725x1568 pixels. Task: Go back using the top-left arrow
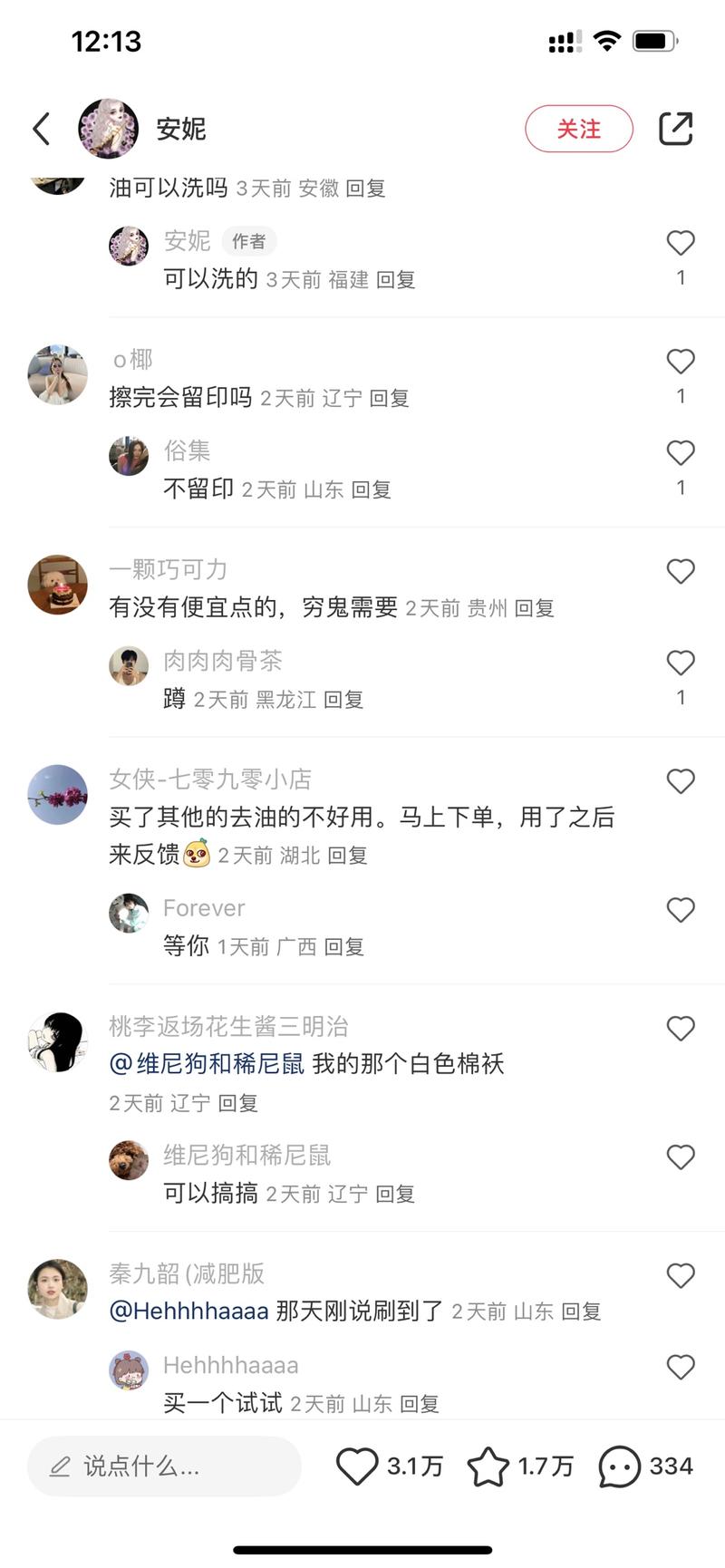click(x=42, y=129)
